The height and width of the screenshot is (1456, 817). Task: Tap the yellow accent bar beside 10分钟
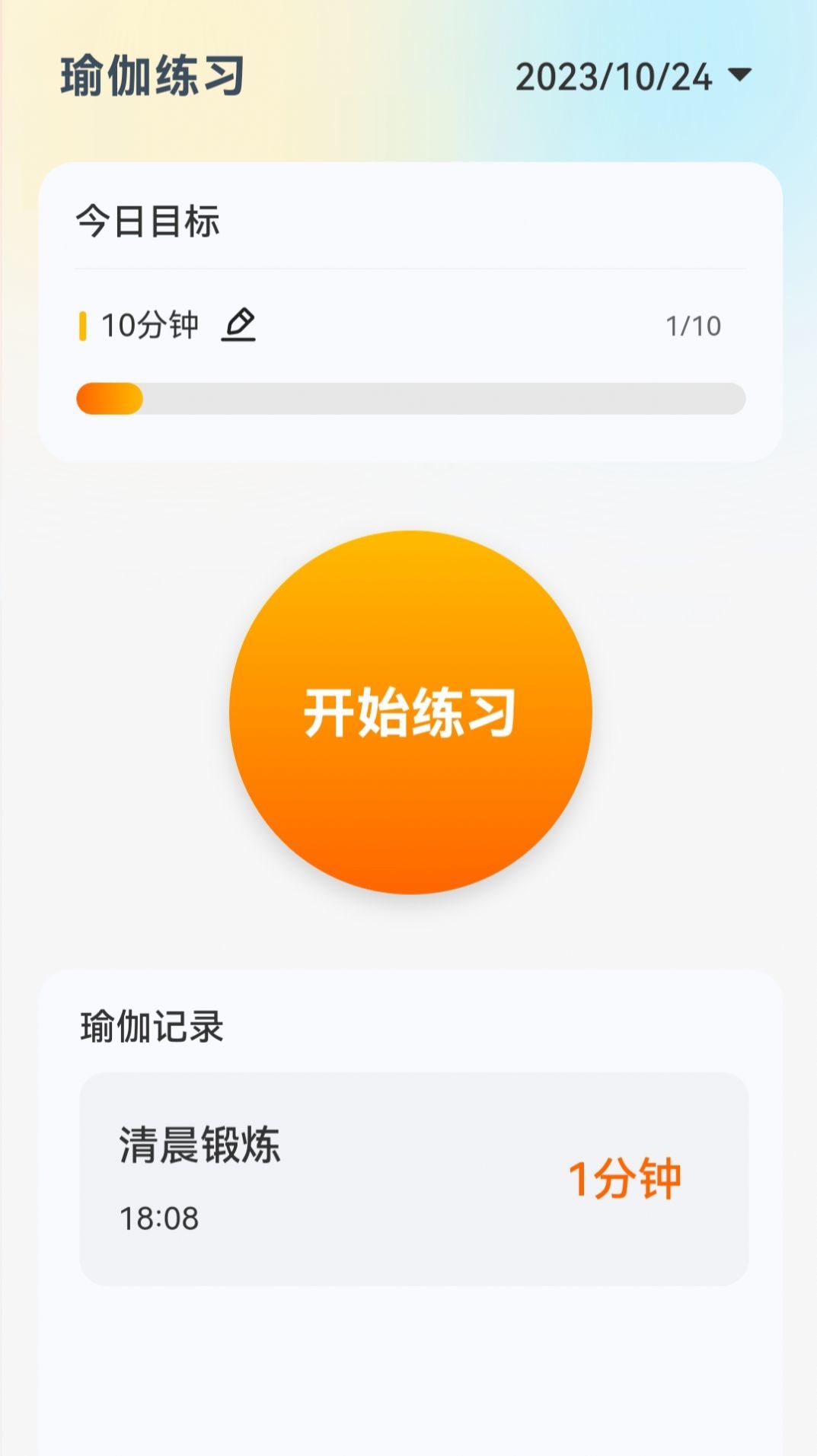(84, 323)
